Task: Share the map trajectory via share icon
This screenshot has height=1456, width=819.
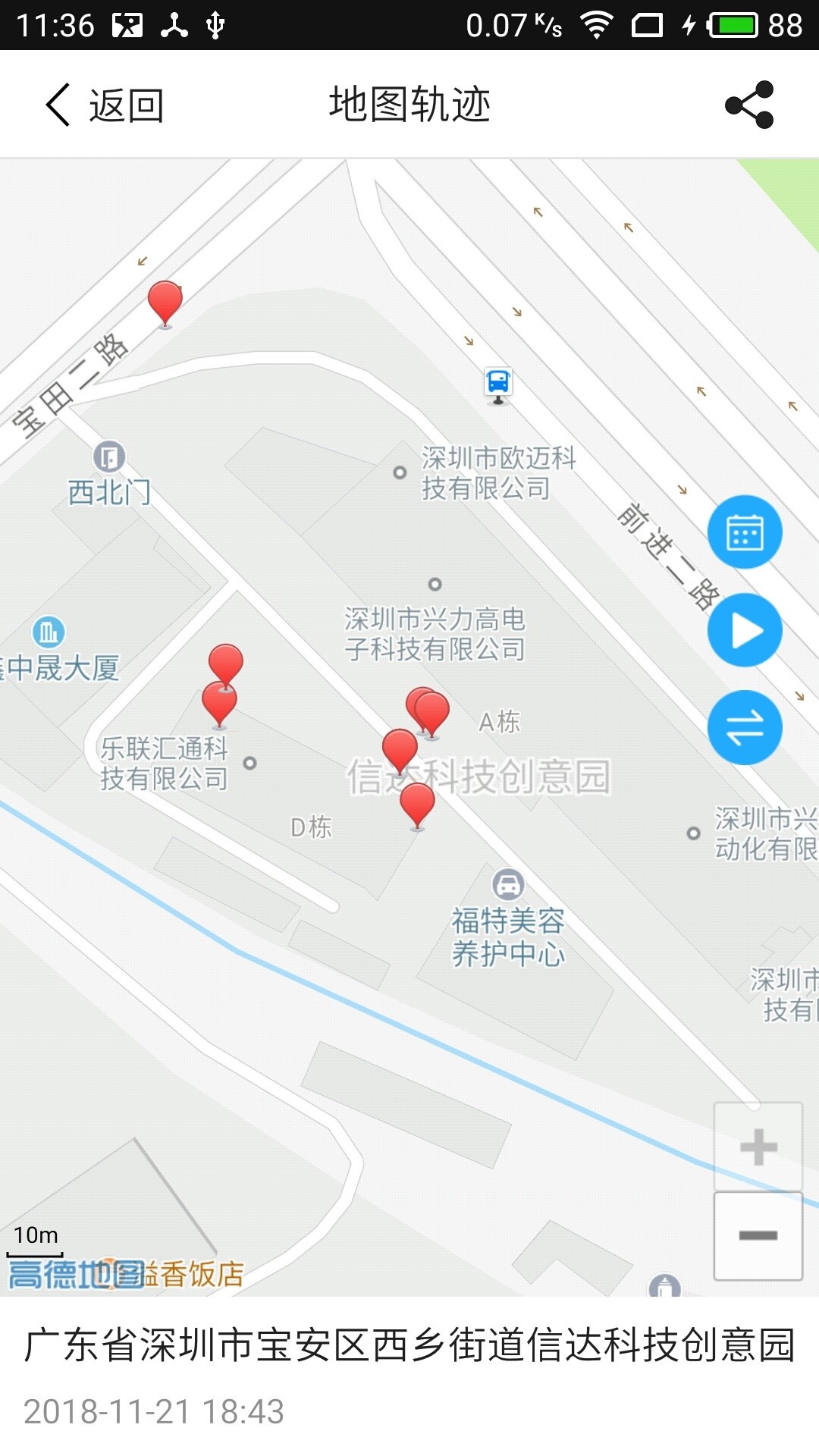Action: [x=749, y=105]
